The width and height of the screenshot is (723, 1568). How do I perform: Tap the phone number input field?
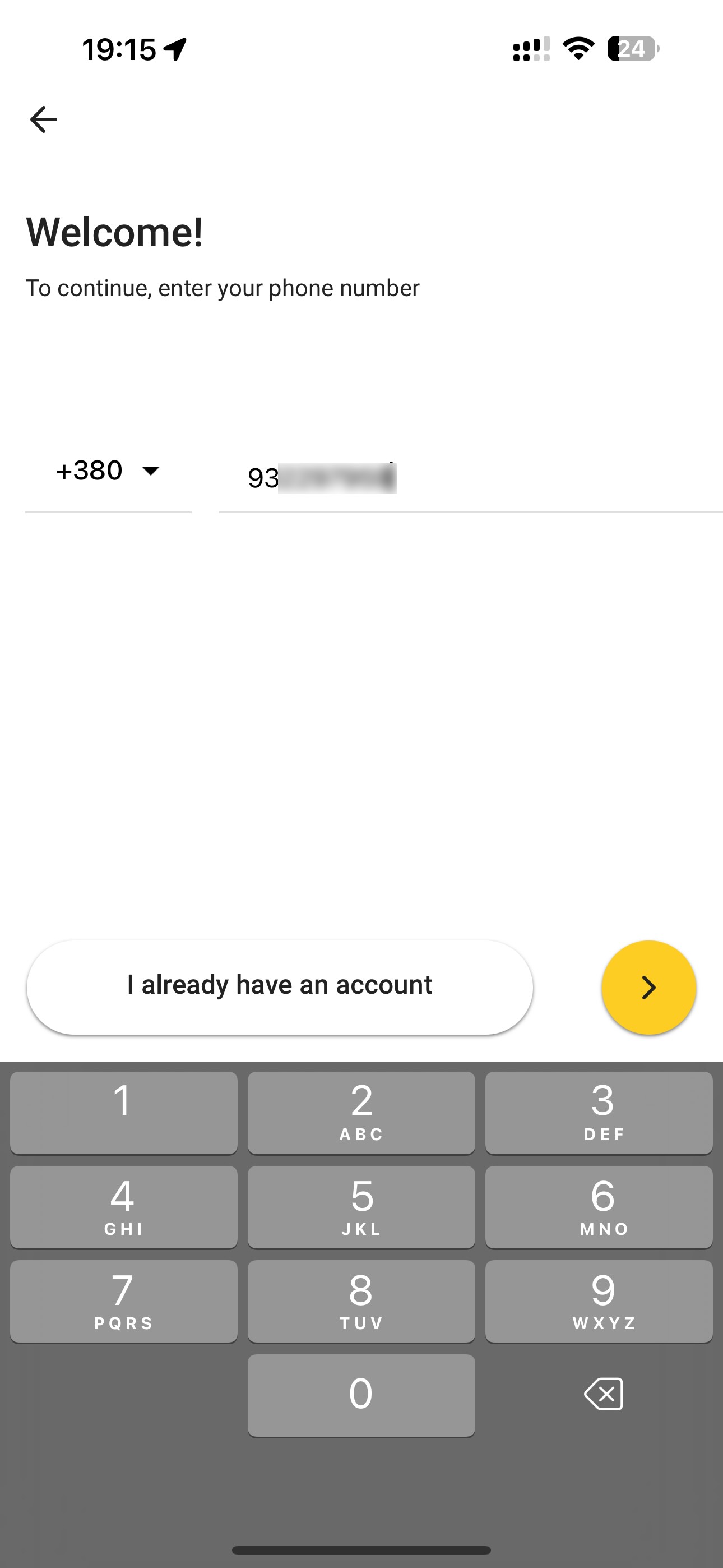point(470,477)
